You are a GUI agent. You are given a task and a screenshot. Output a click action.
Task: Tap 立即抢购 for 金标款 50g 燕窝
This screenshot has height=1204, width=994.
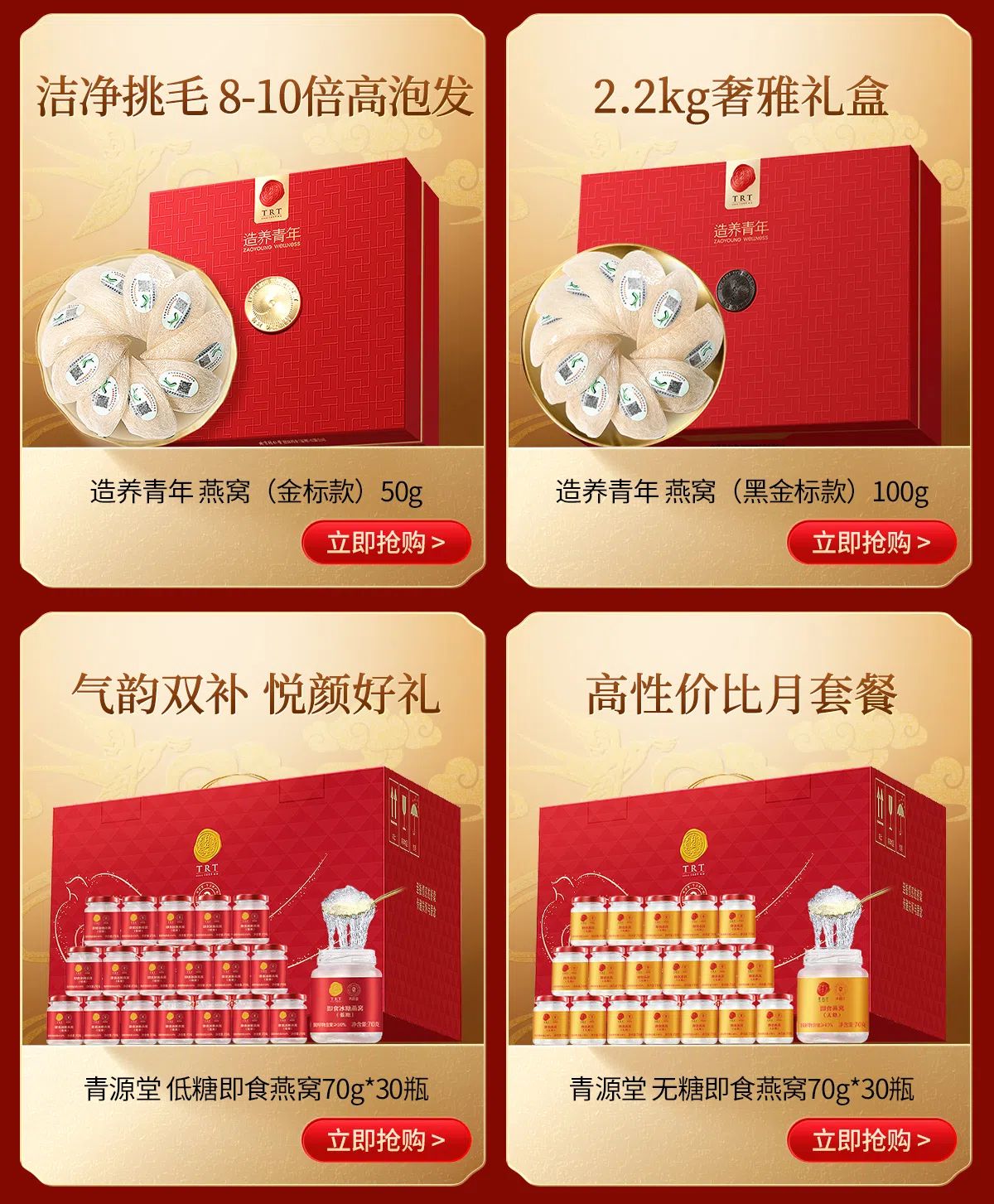tap(386, 544)
